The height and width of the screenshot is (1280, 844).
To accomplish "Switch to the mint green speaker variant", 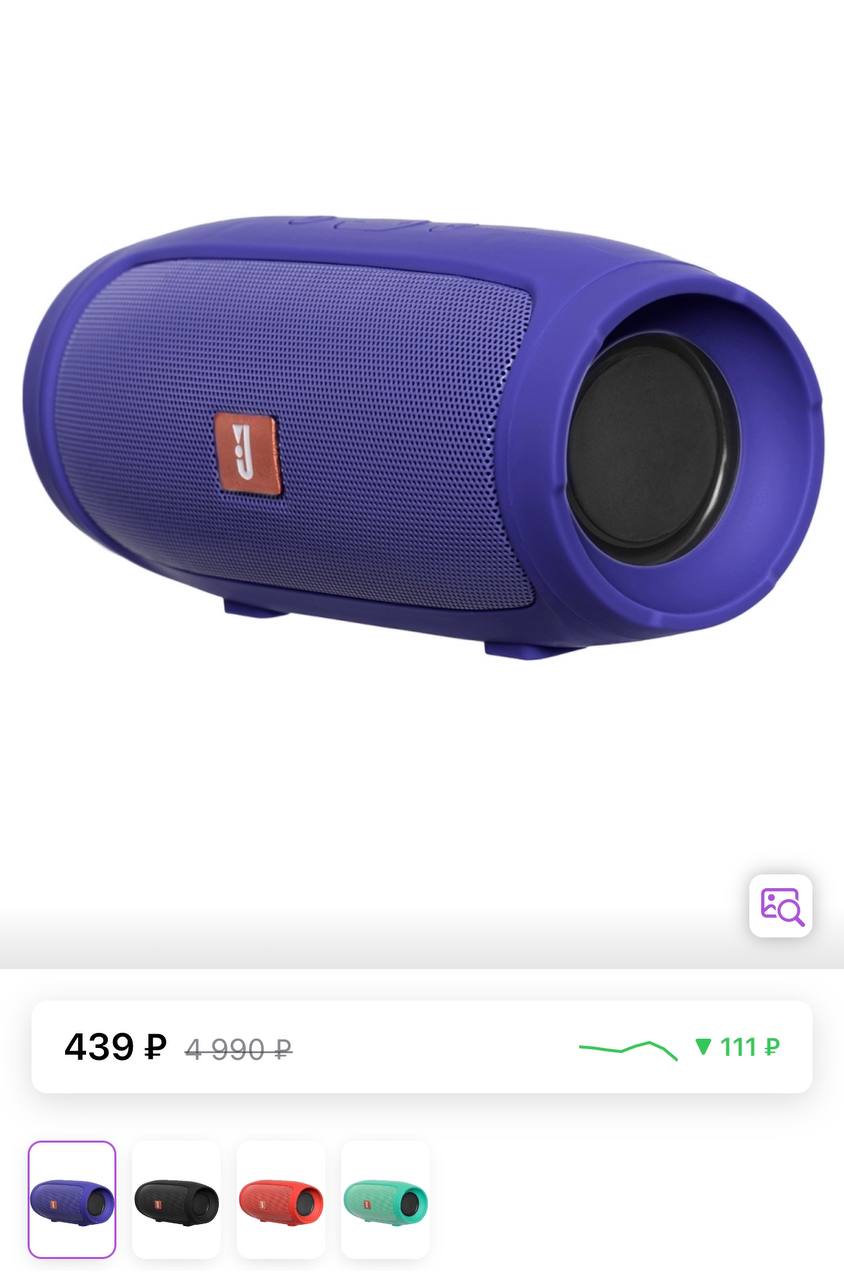I will pos(385,1198).
